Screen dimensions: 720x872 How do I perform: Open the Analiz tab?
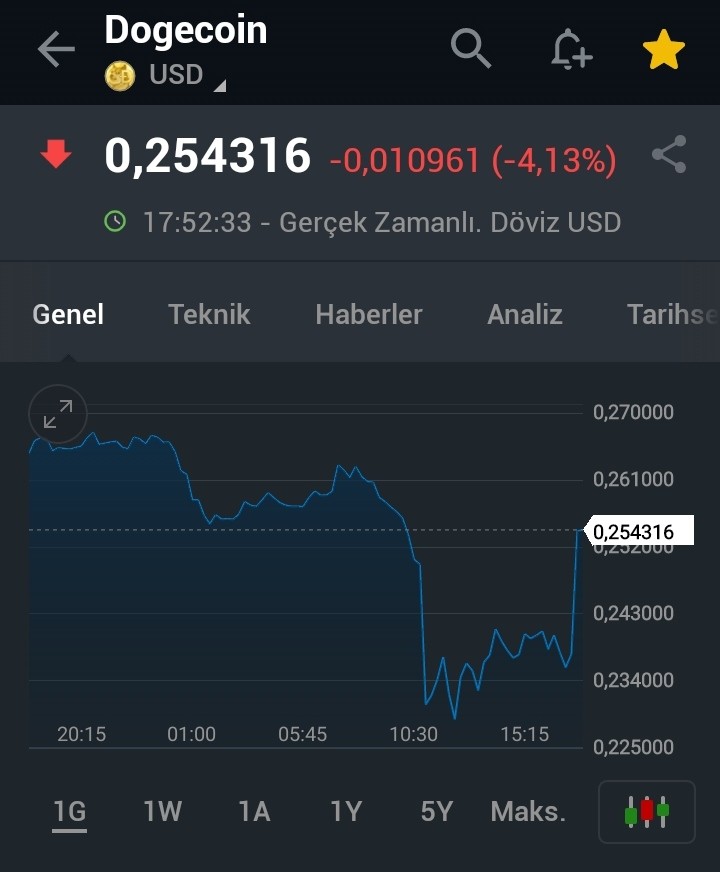click(x=525, y=314)
